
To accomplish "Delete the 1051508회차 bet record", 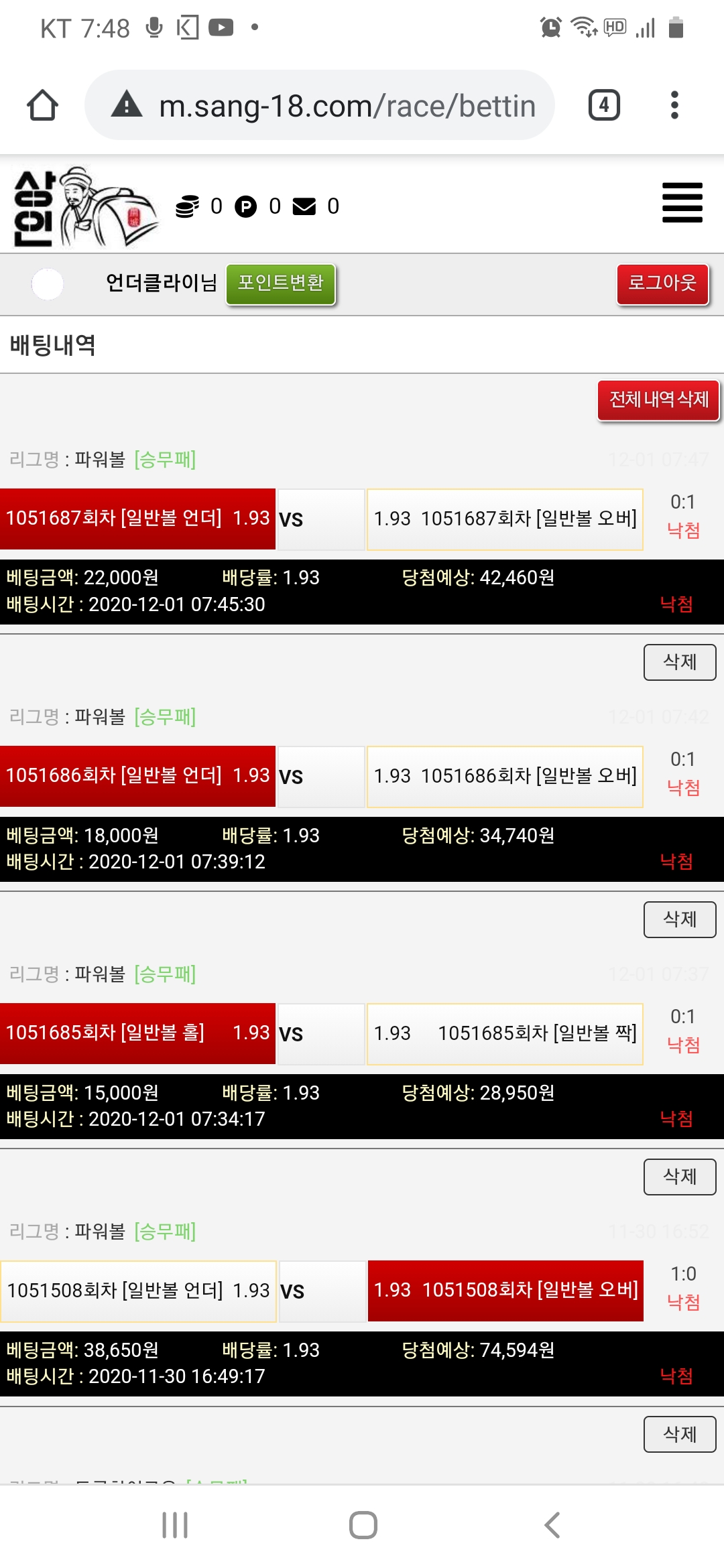I will point(679,1434).
